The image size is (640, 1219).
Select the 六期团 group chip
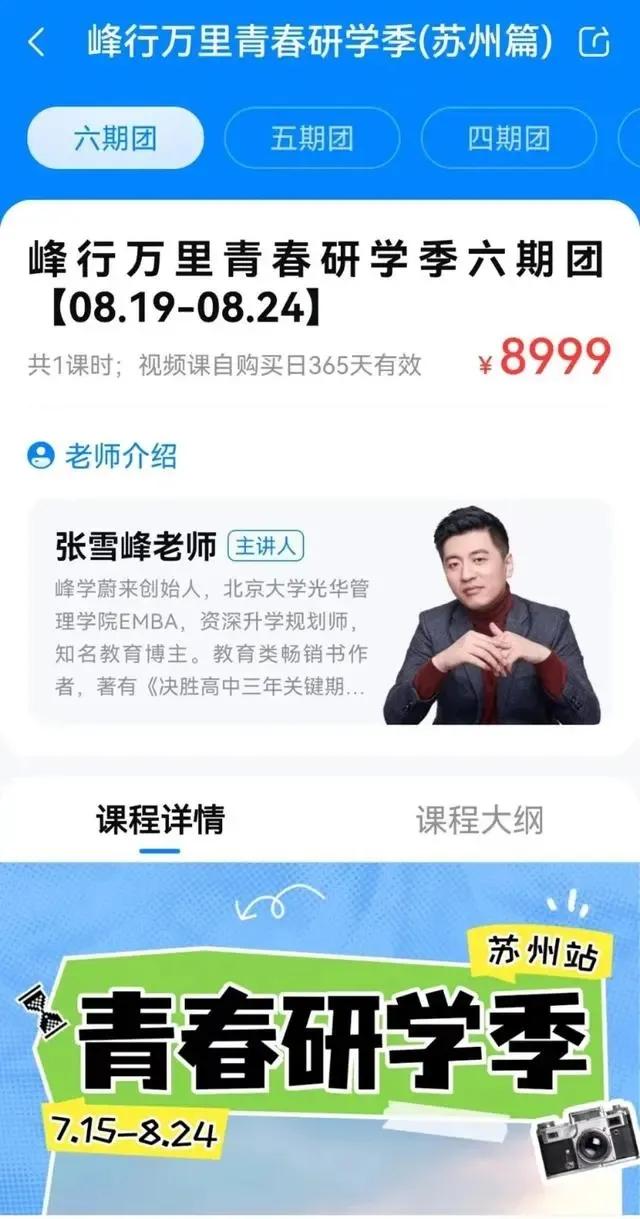[x=115, y=138]
